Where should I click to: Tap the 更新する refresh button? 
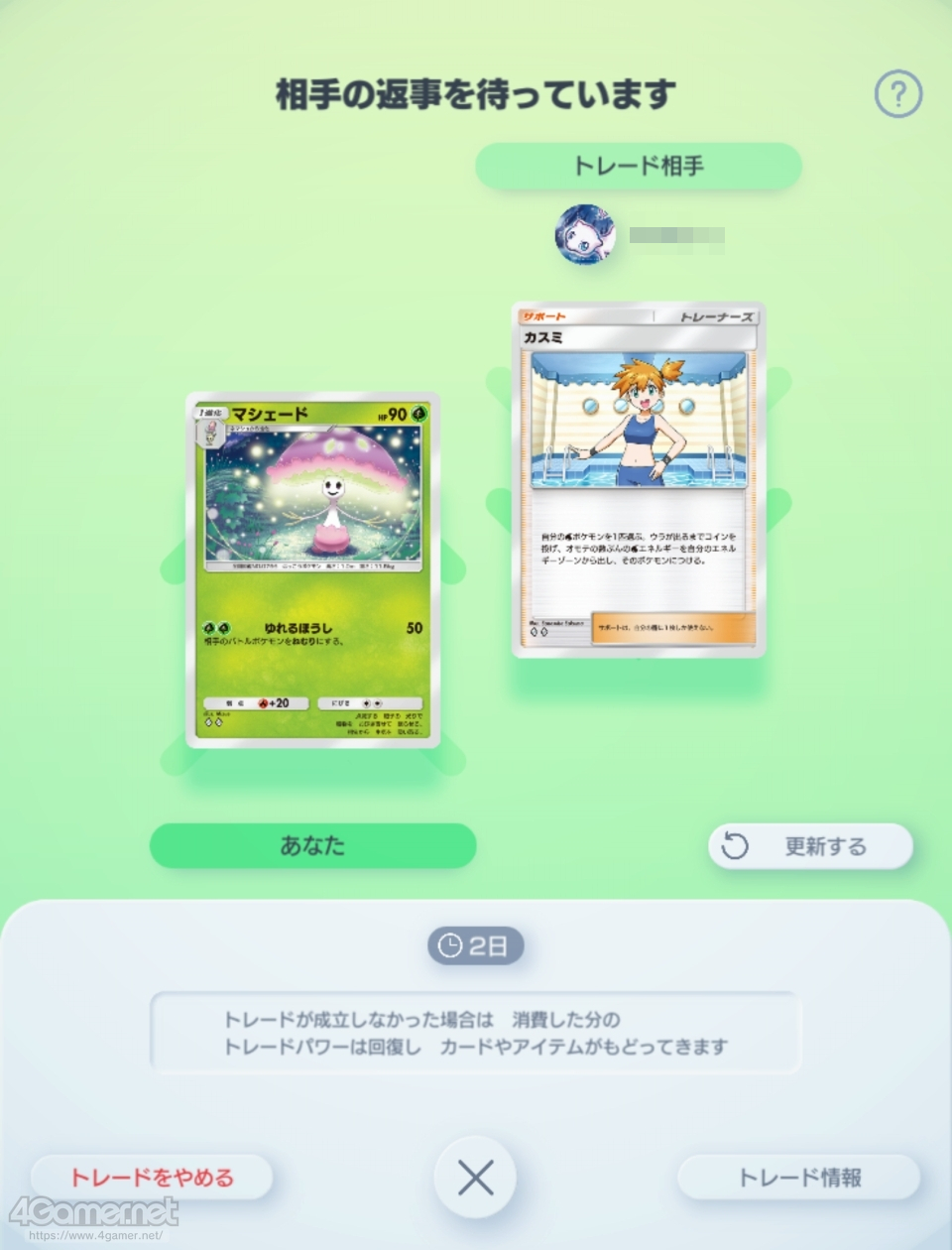coord(810,846)
